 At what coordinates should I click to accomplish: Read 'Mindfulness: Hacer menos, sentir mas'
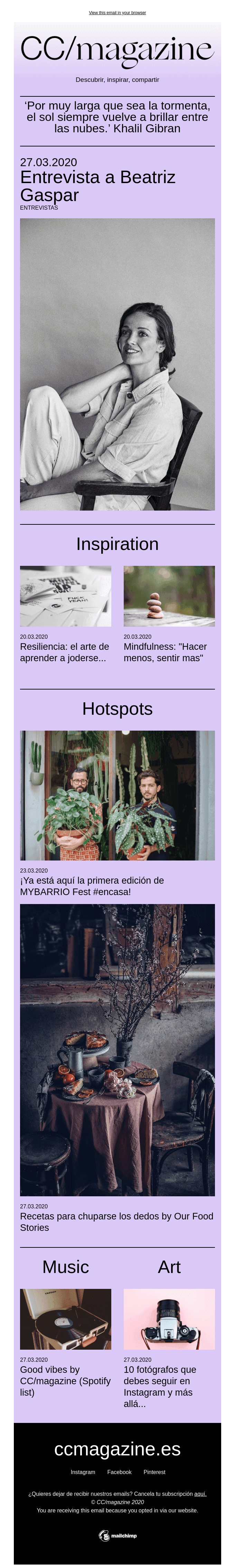tap(165, 652)
